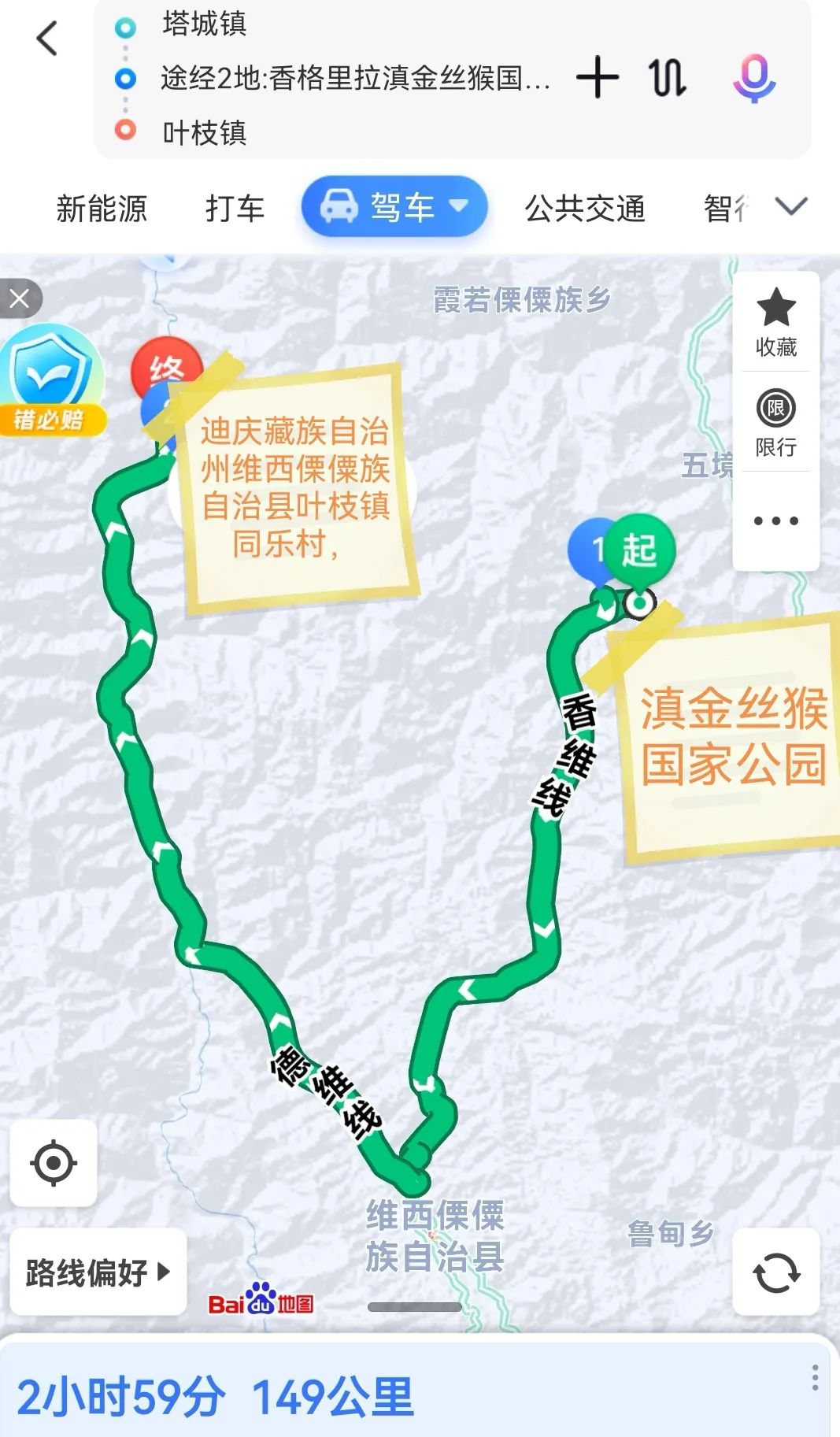This screenshot has height=1437, width=840.
Task: Open the waypoints field 途经2地
Action: tap(354, 78)
